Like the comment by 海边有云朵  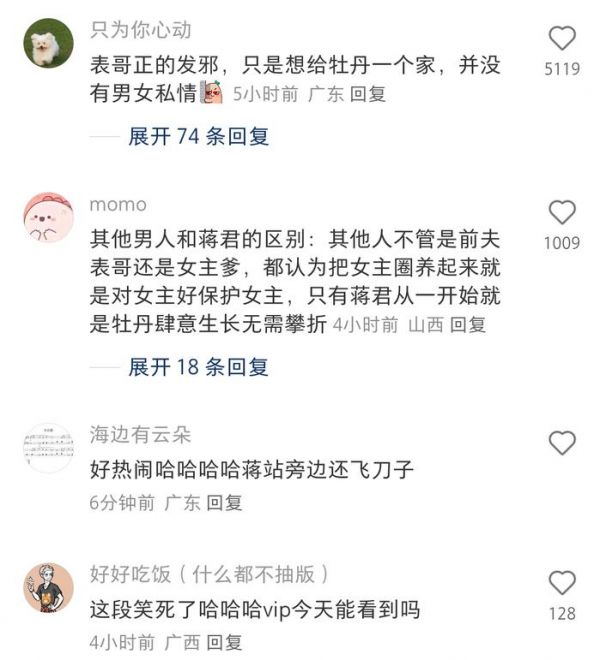pos(563,443)
